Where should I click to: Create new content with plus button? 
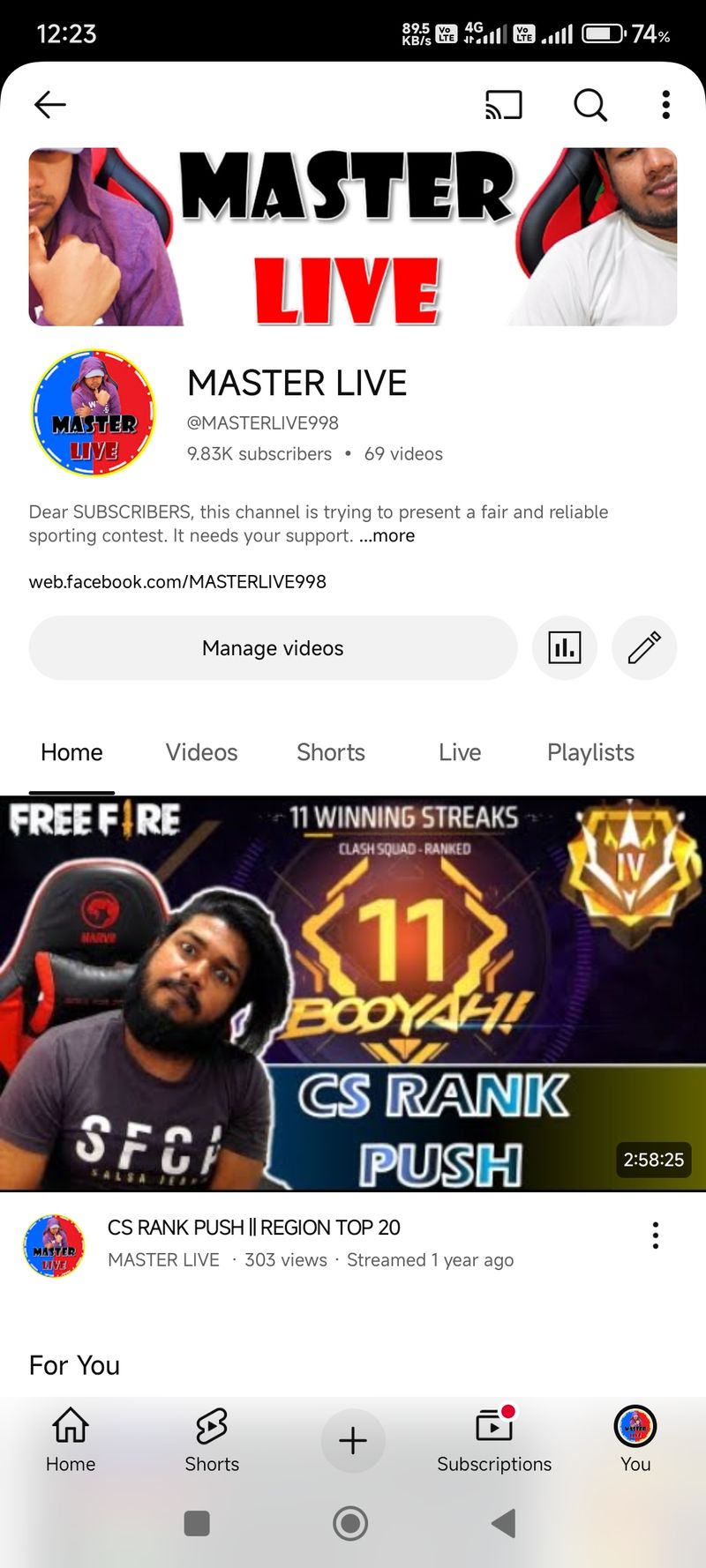353,1440
